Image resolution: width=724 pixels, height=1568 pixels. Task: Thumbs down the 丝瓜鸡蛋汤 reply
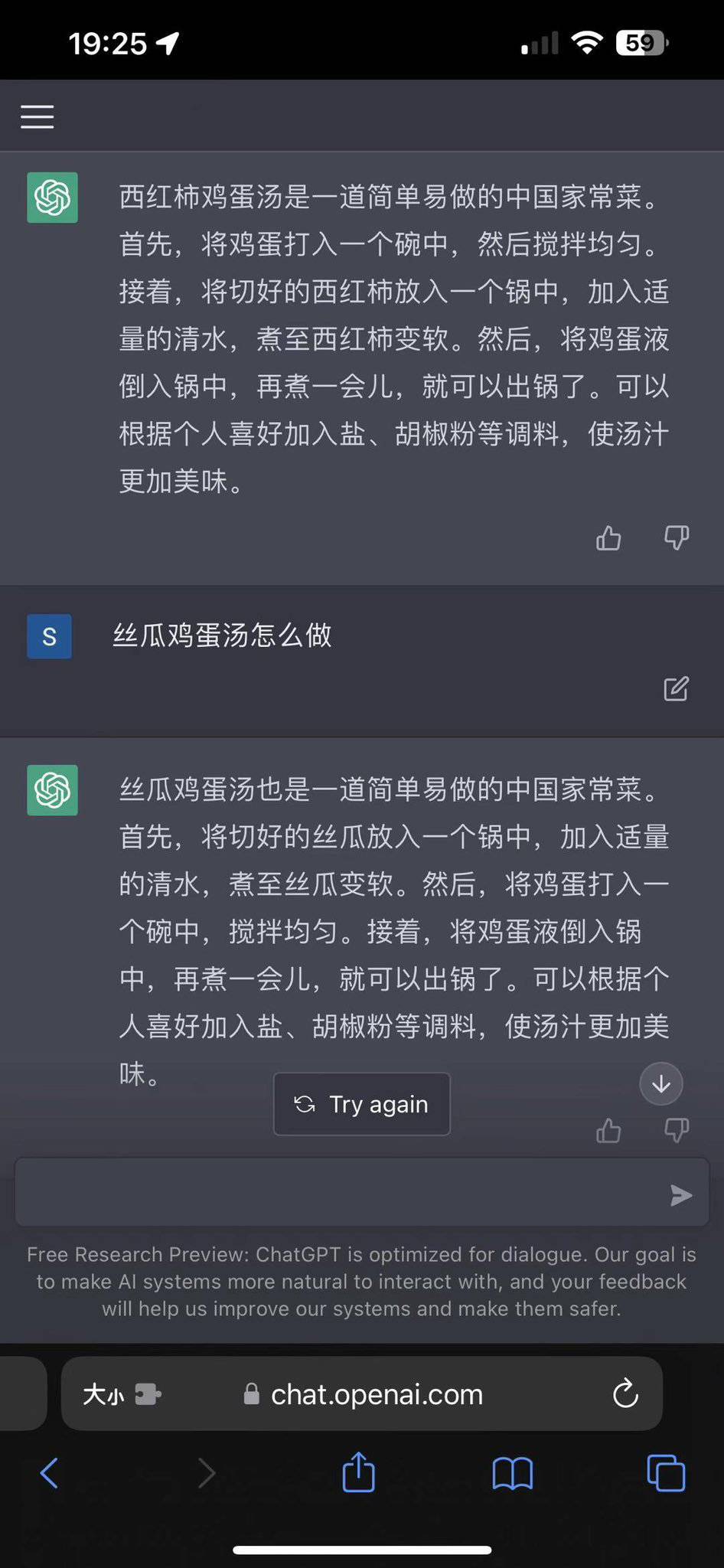676,1131
